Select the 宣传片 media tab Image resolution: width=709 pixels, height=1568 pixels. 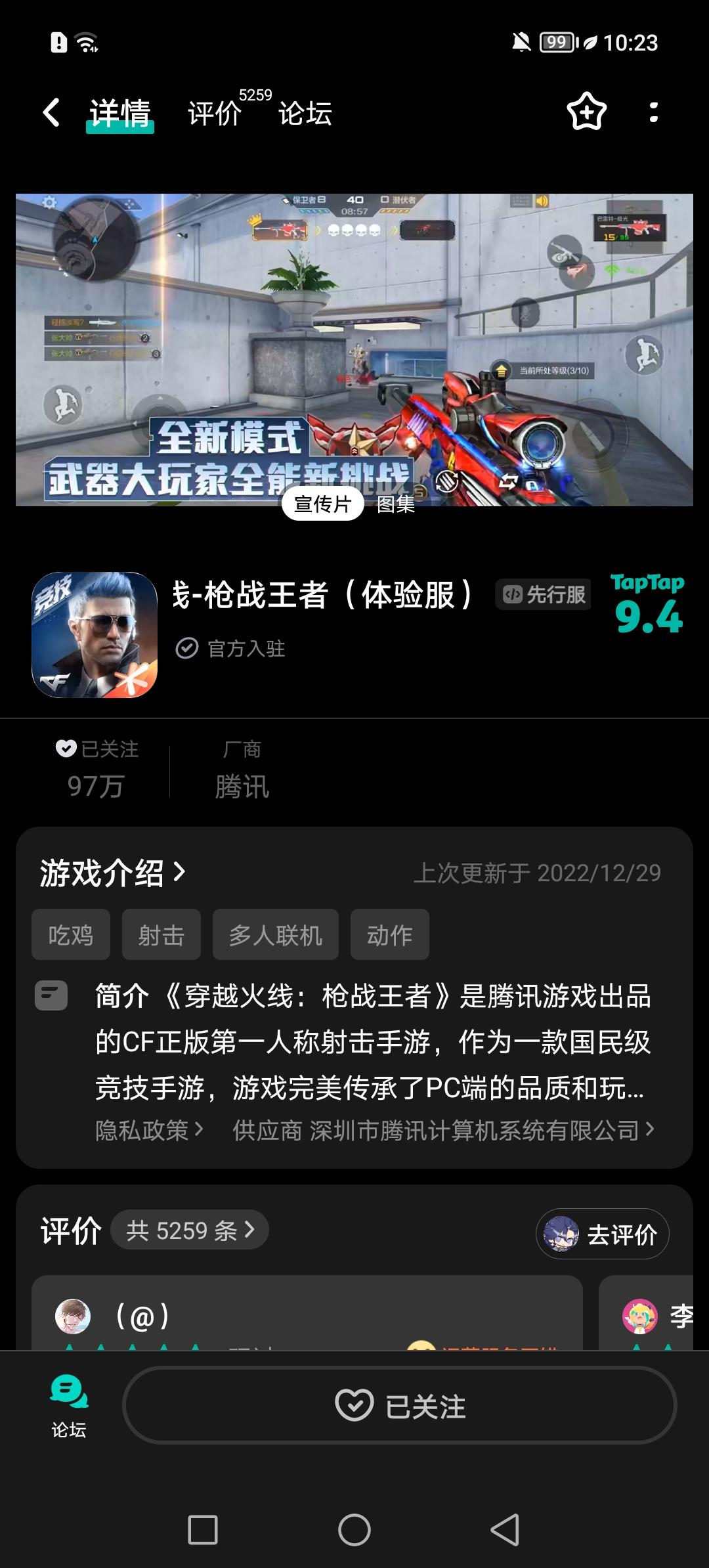coord(322,504)
